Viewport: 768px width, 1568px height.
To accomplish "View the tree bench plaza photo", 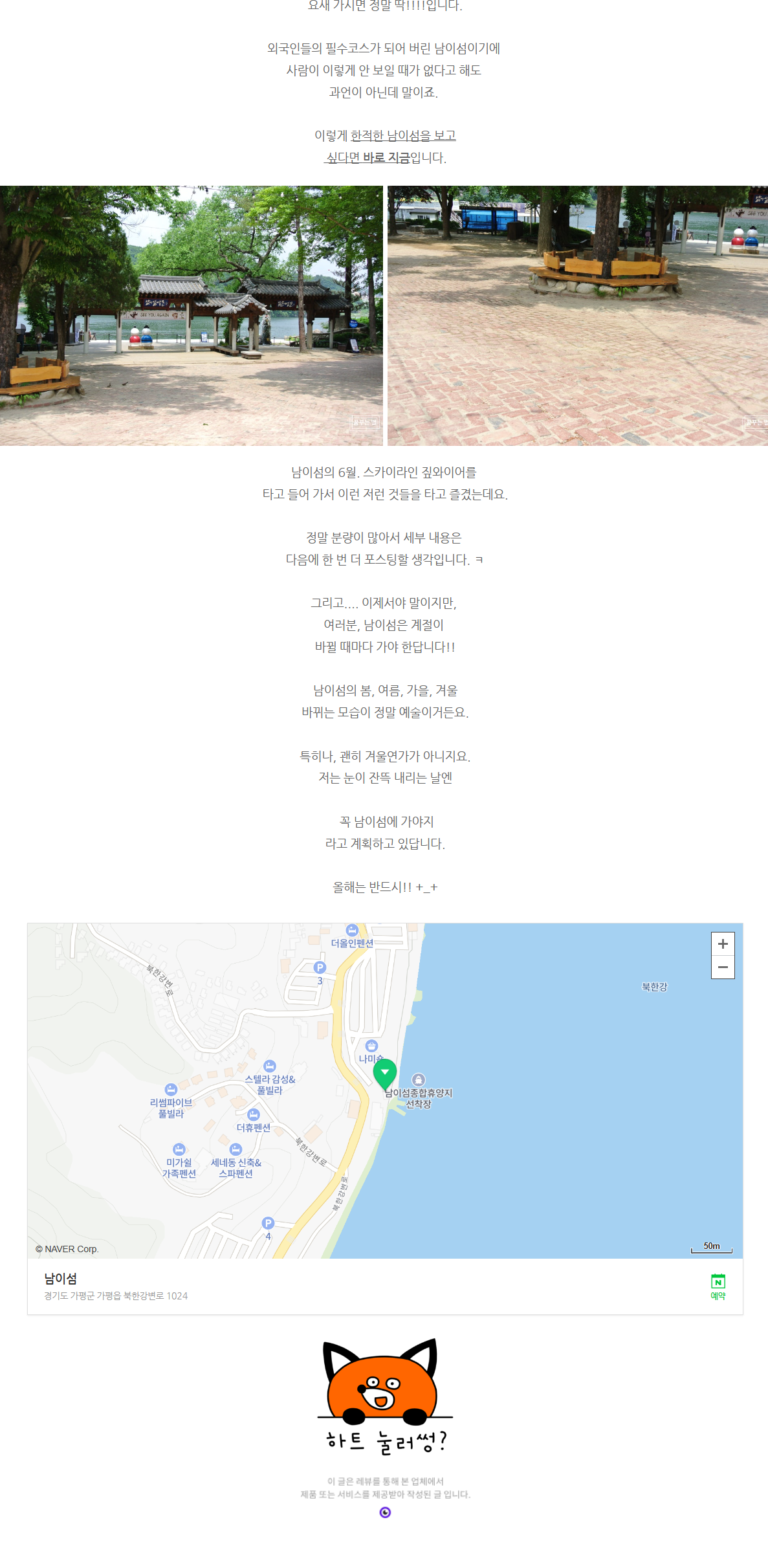I will [577, 316].
